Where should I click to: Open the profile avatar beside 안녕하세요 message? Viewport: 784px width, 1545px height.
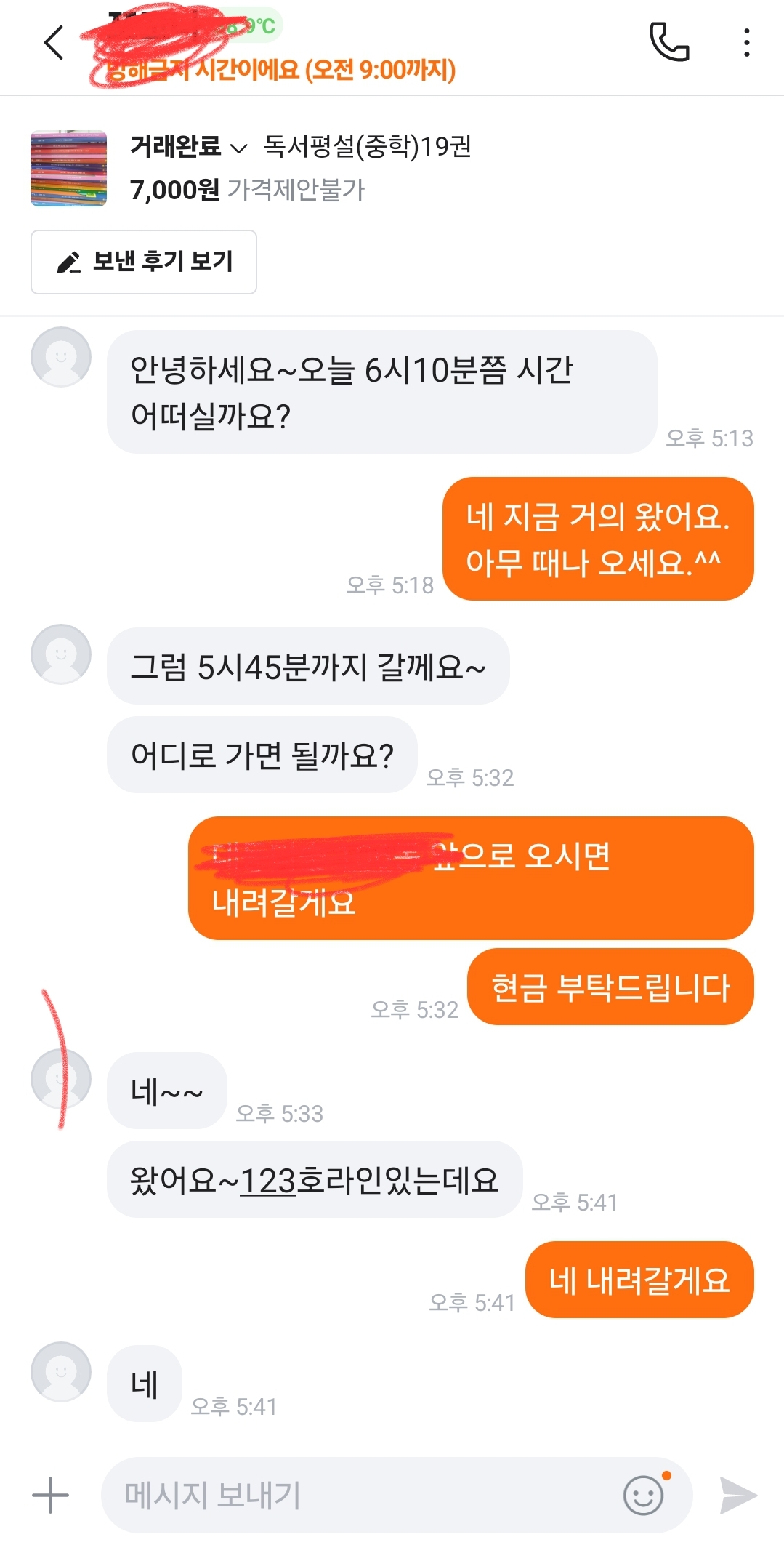61,357
